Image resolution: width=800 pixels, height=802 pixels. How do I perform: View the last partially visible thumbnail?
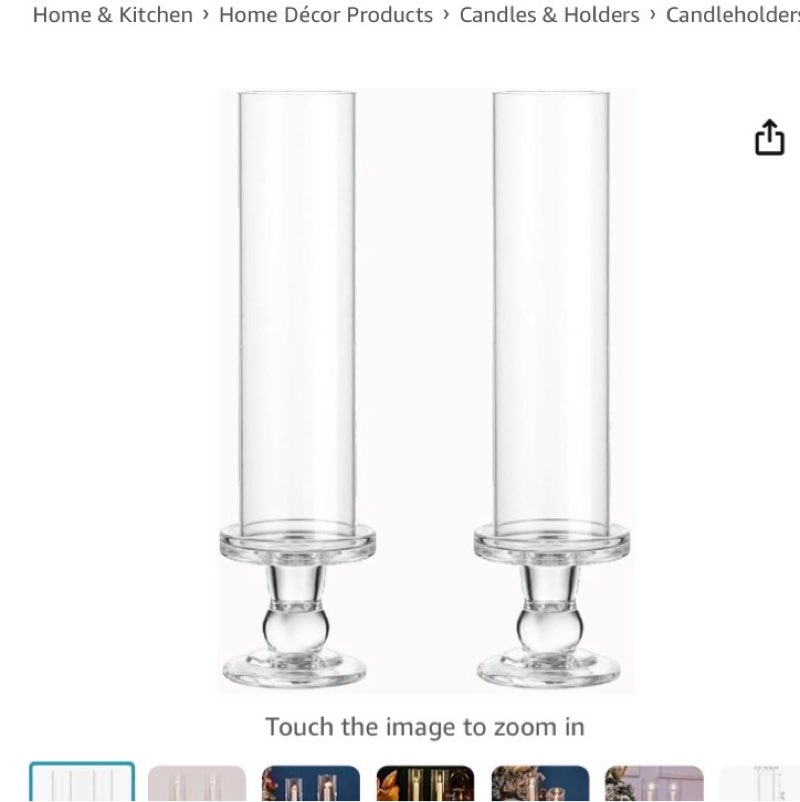[x=760, y=784]
